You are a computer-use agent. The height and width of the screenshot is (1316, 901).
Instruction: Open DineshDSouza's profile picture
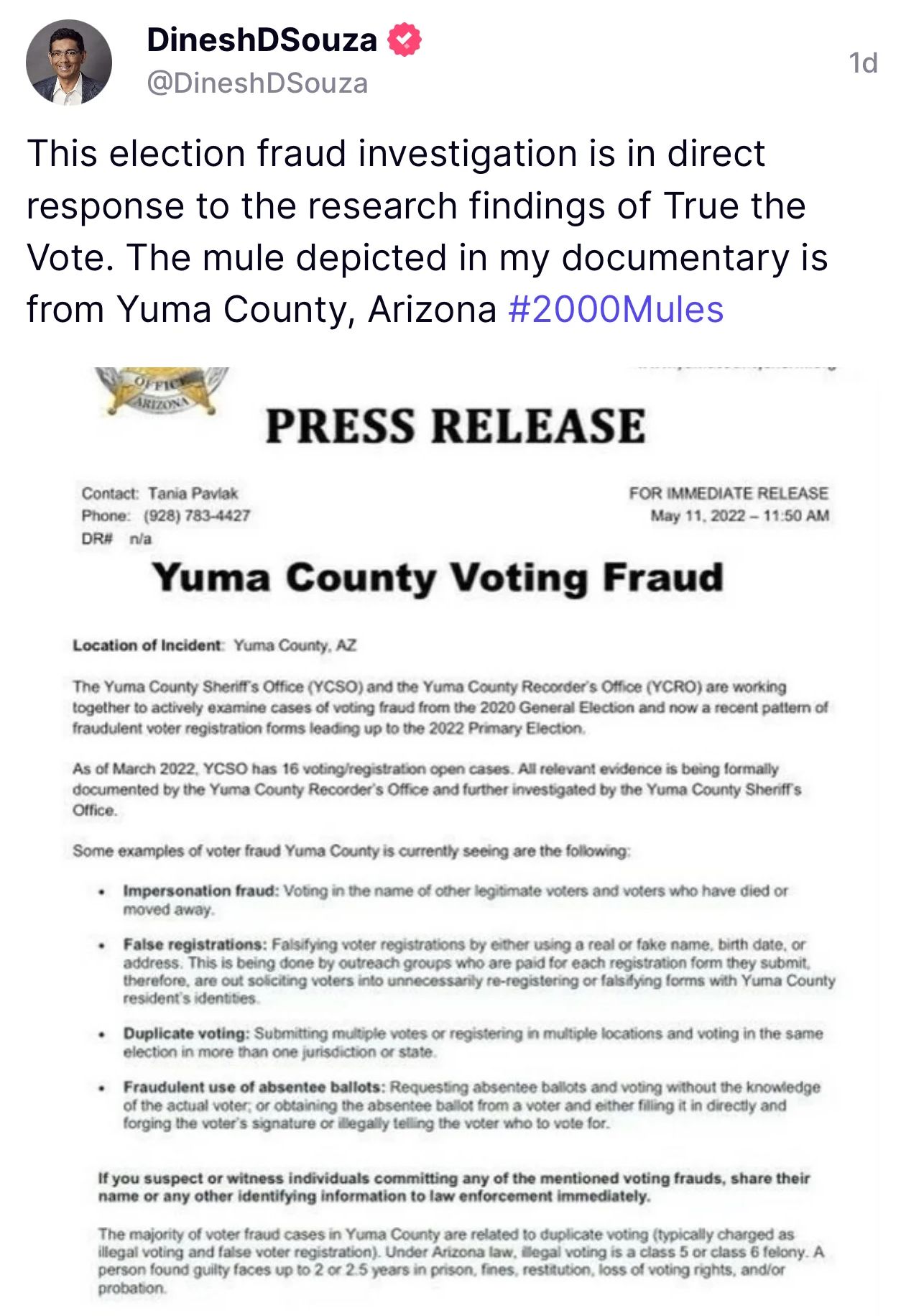69,63
